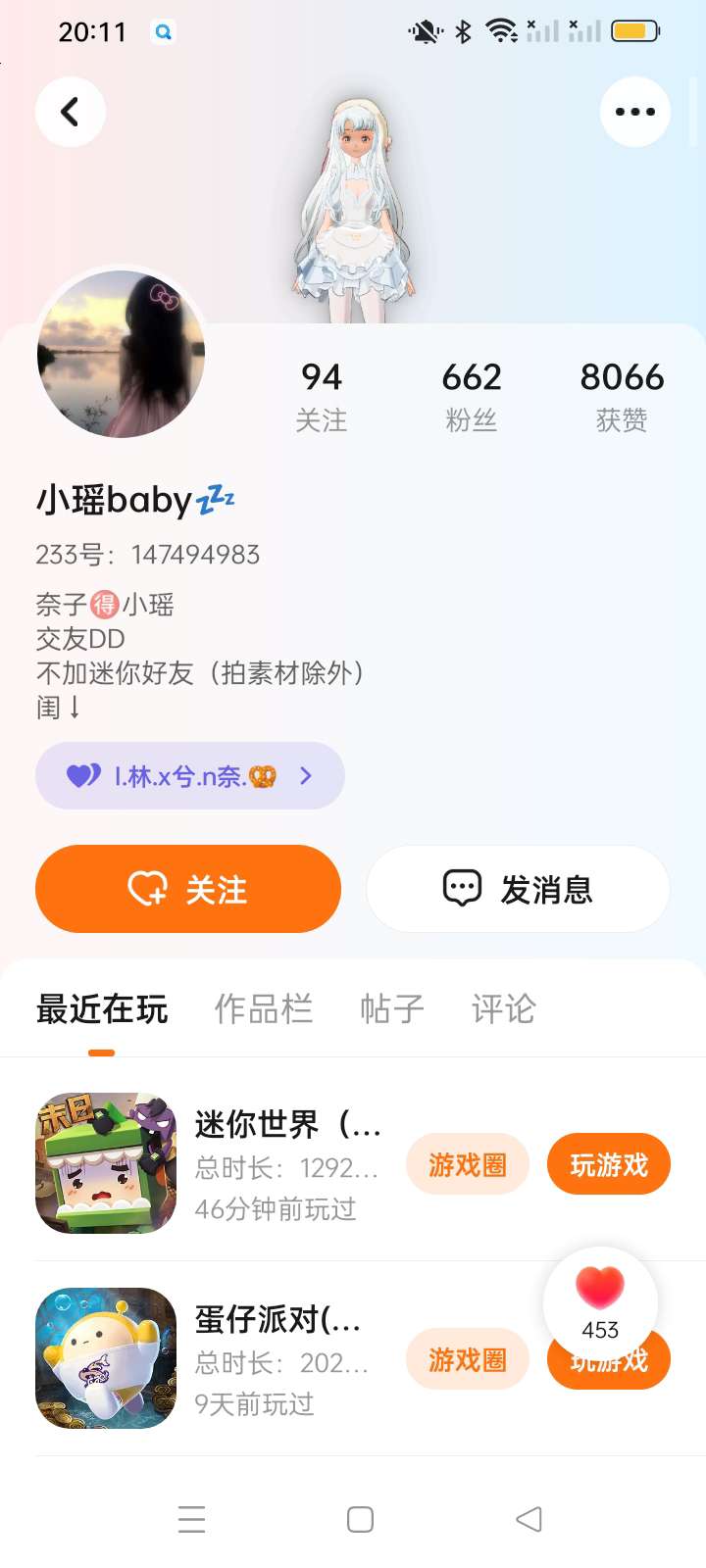View the user's profile avatar
The width and height of the screenshot is (706, 1568).
click(121, 353)
